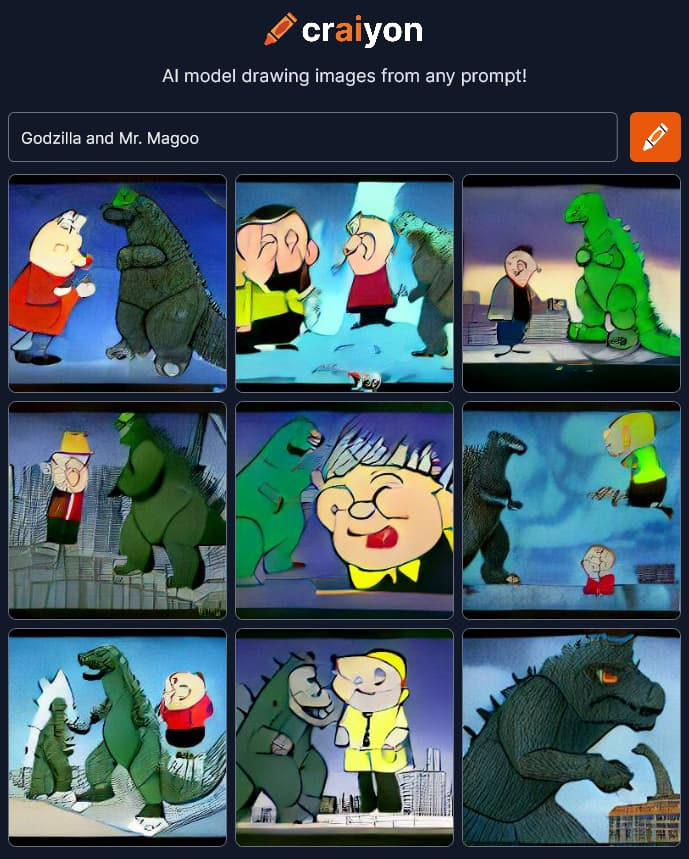This screenshot has width=689, height=859.
Task: Enlarge the close-up face with glasses and yellow collar
Action: tap(344, 511)
